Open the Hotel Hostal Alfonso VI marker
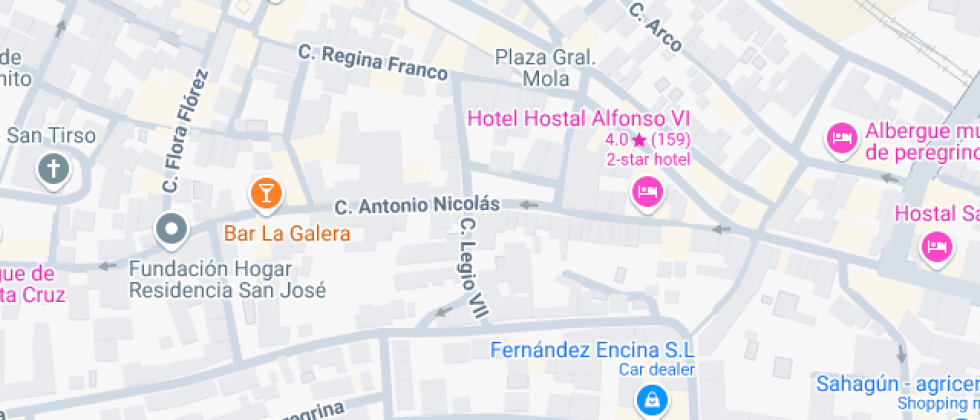The image size is (980, 420). (x=648, y=191)
